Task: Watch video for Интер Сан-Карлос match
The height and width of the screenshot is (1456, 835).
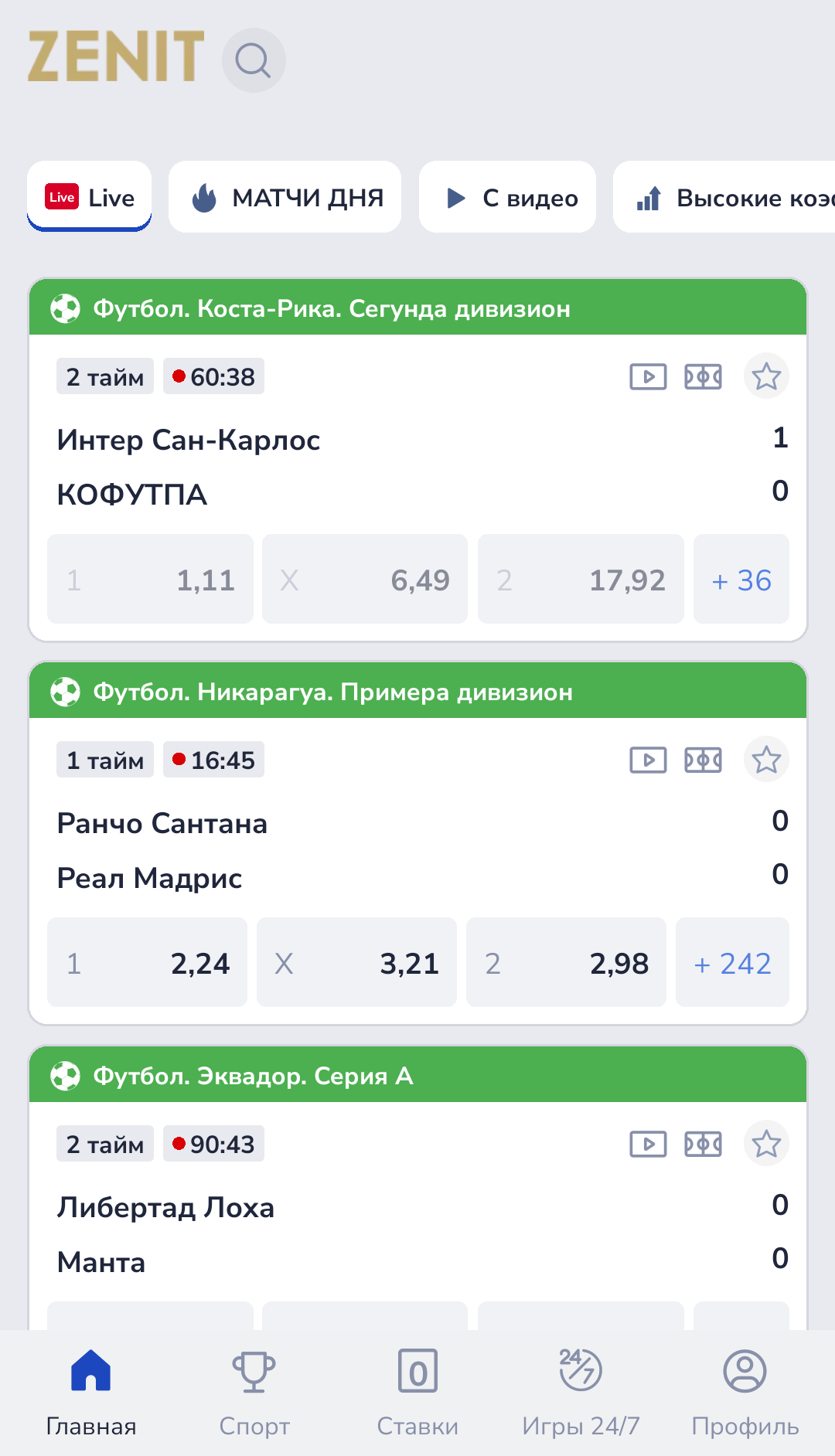Action: click(648, 376)
